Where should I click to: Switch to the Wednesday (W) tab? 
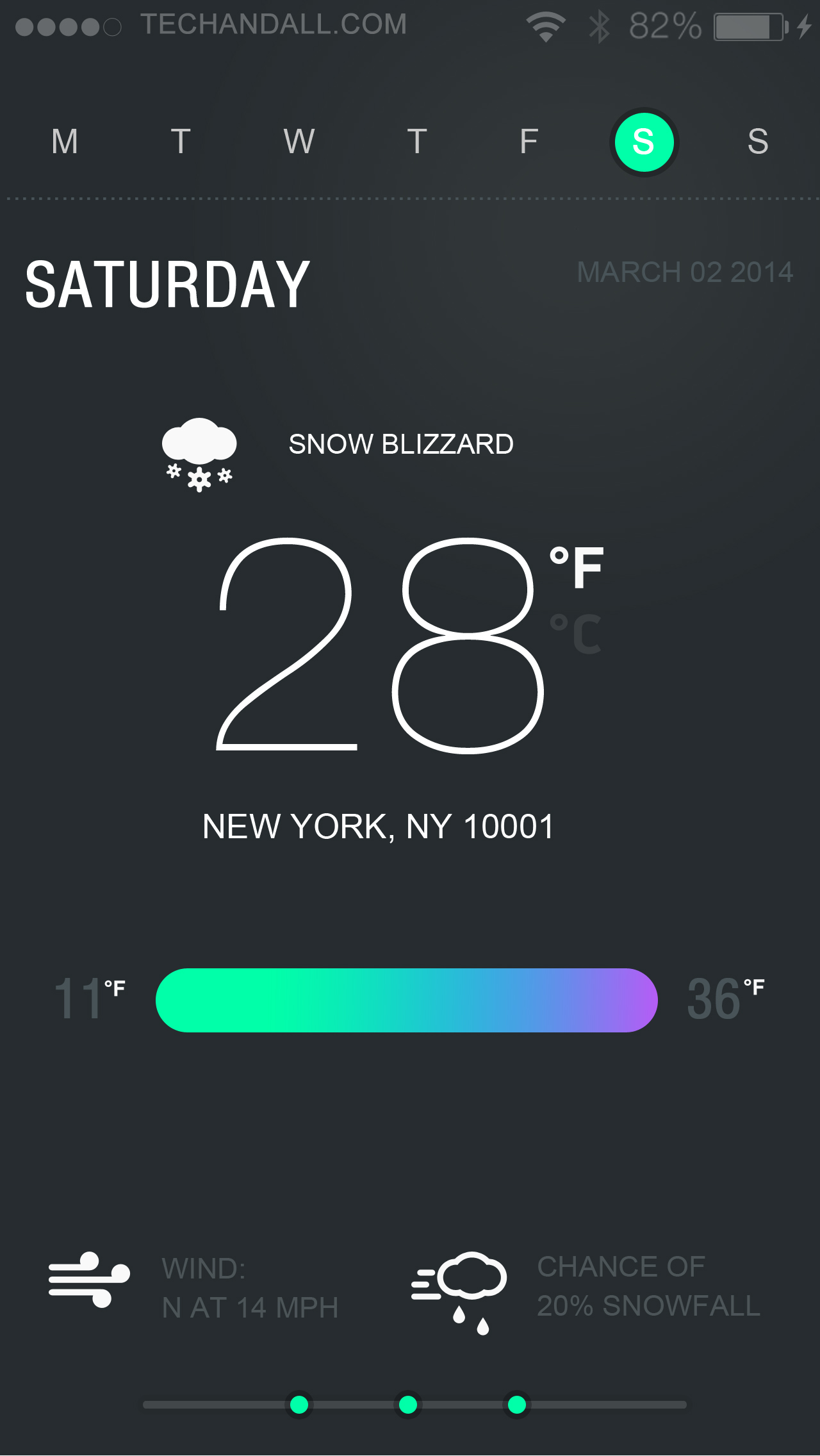click(x=299, y=141)
